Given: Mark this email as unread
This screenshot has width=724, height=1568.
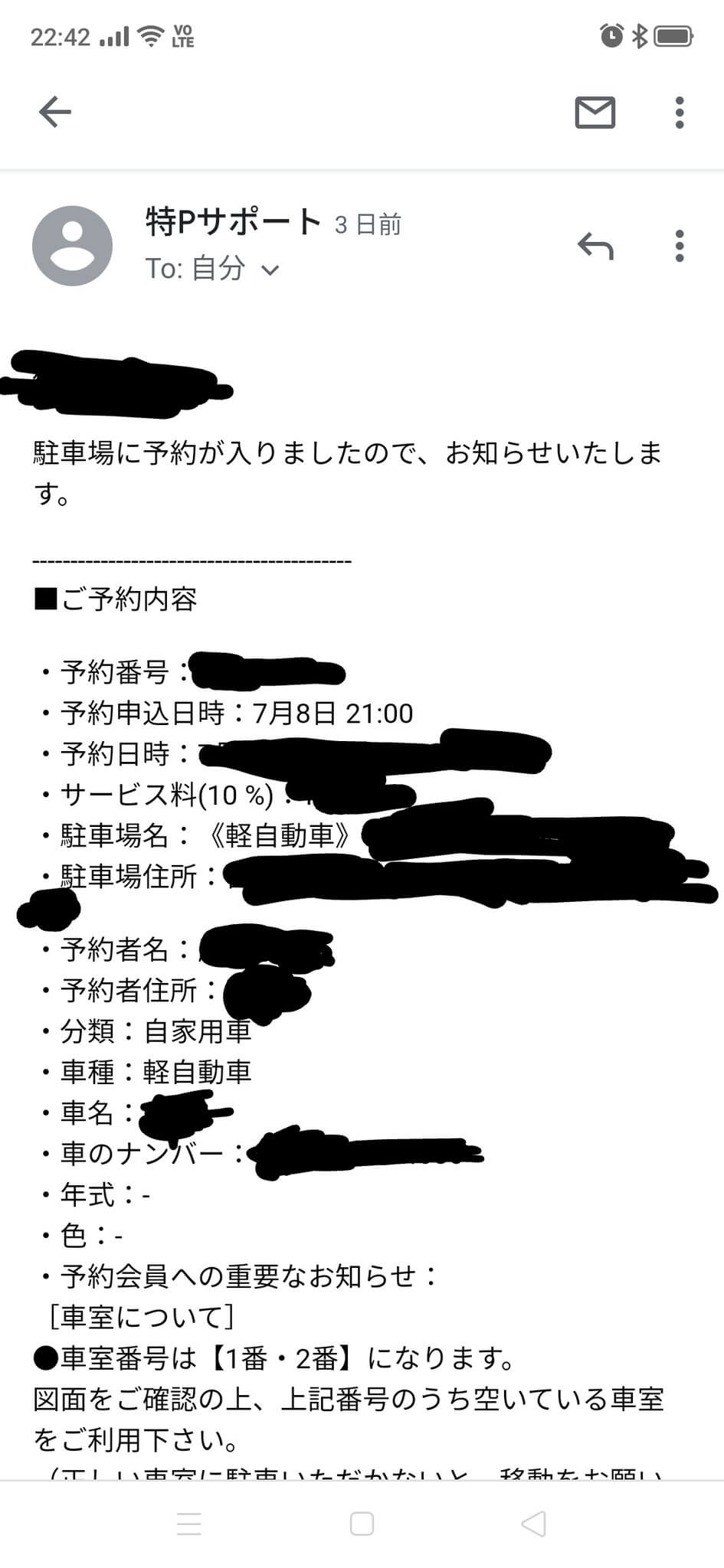Looking at the screenshot, I should point(595,113).
